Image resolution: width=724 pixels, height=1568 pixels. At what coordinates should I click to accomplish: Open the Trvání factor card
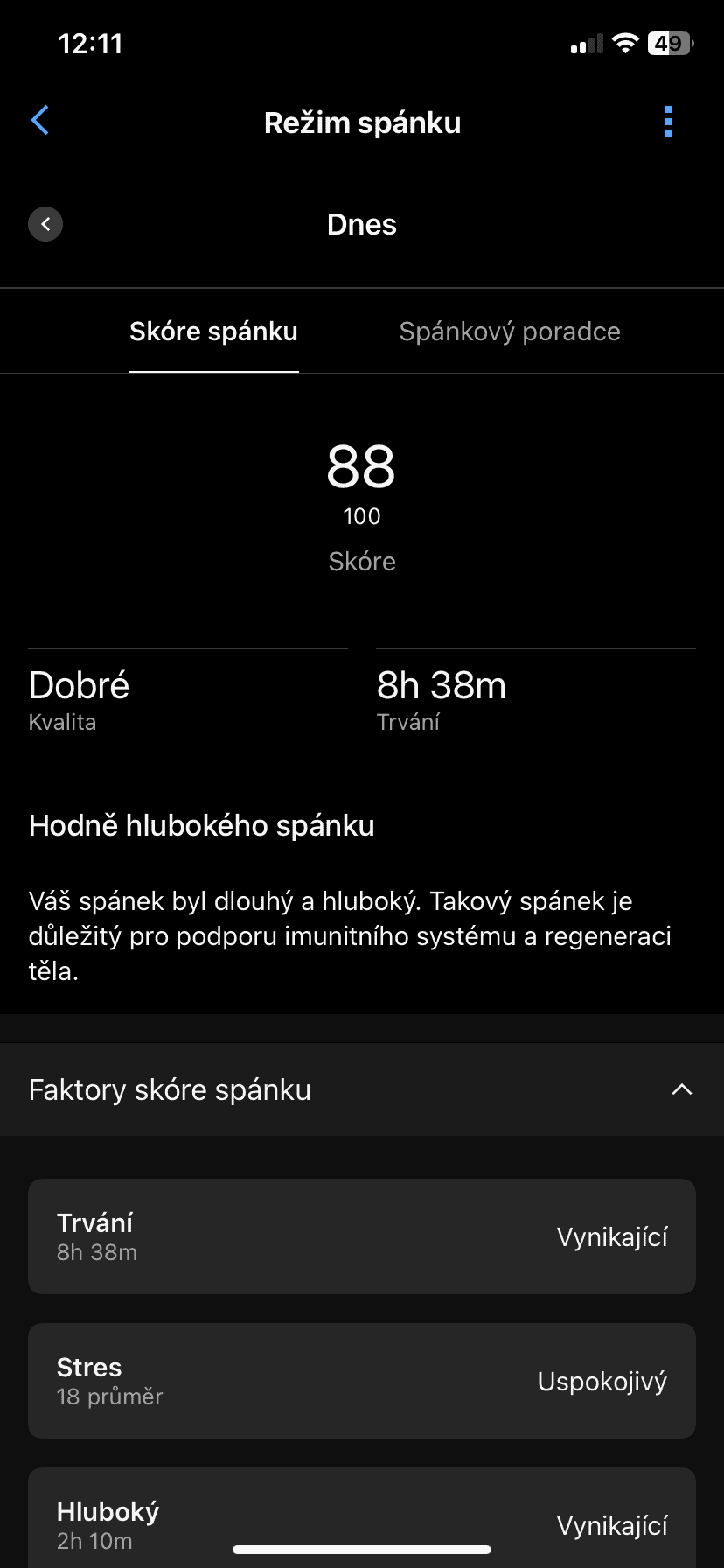[x=362, y=1236]
